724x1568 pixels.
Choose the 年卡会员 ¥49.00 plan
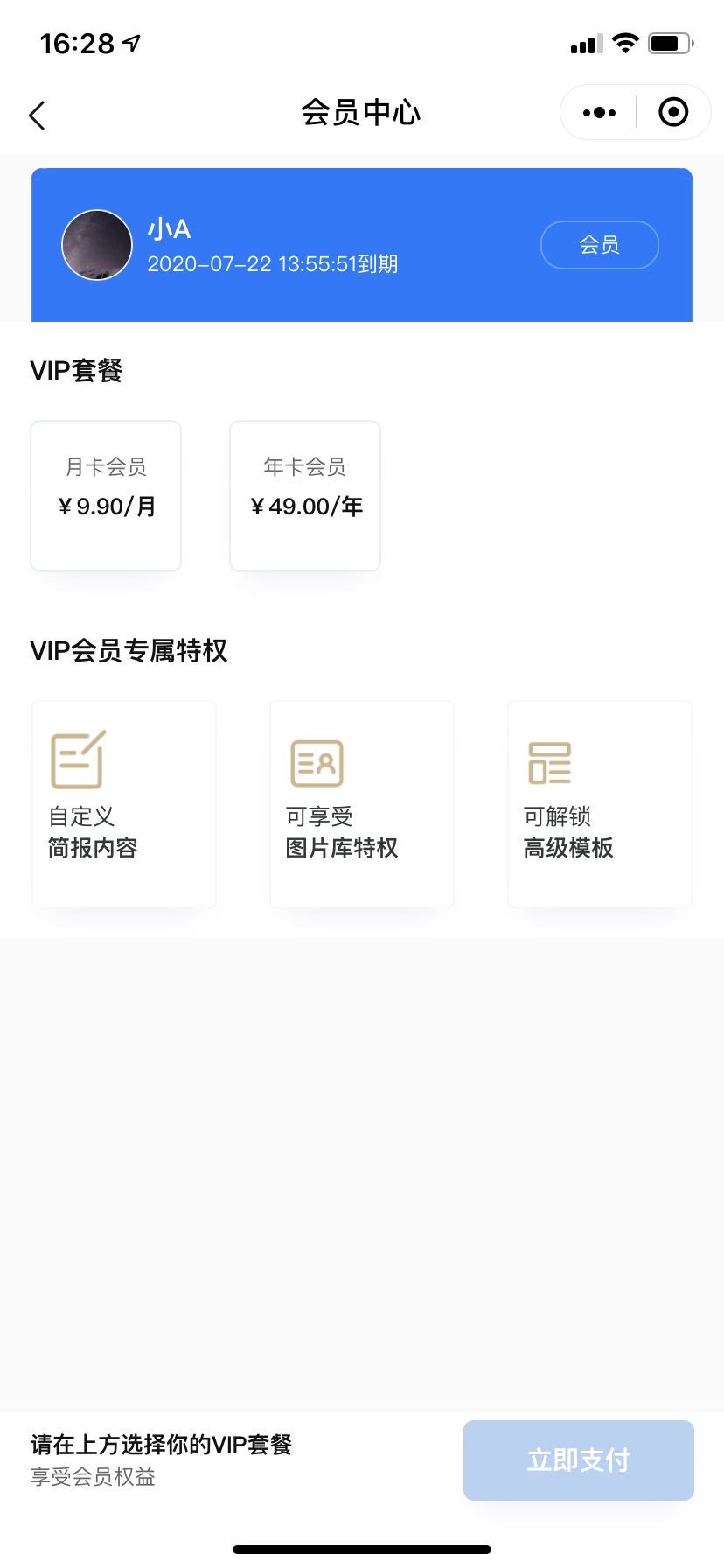click(305, 495)
